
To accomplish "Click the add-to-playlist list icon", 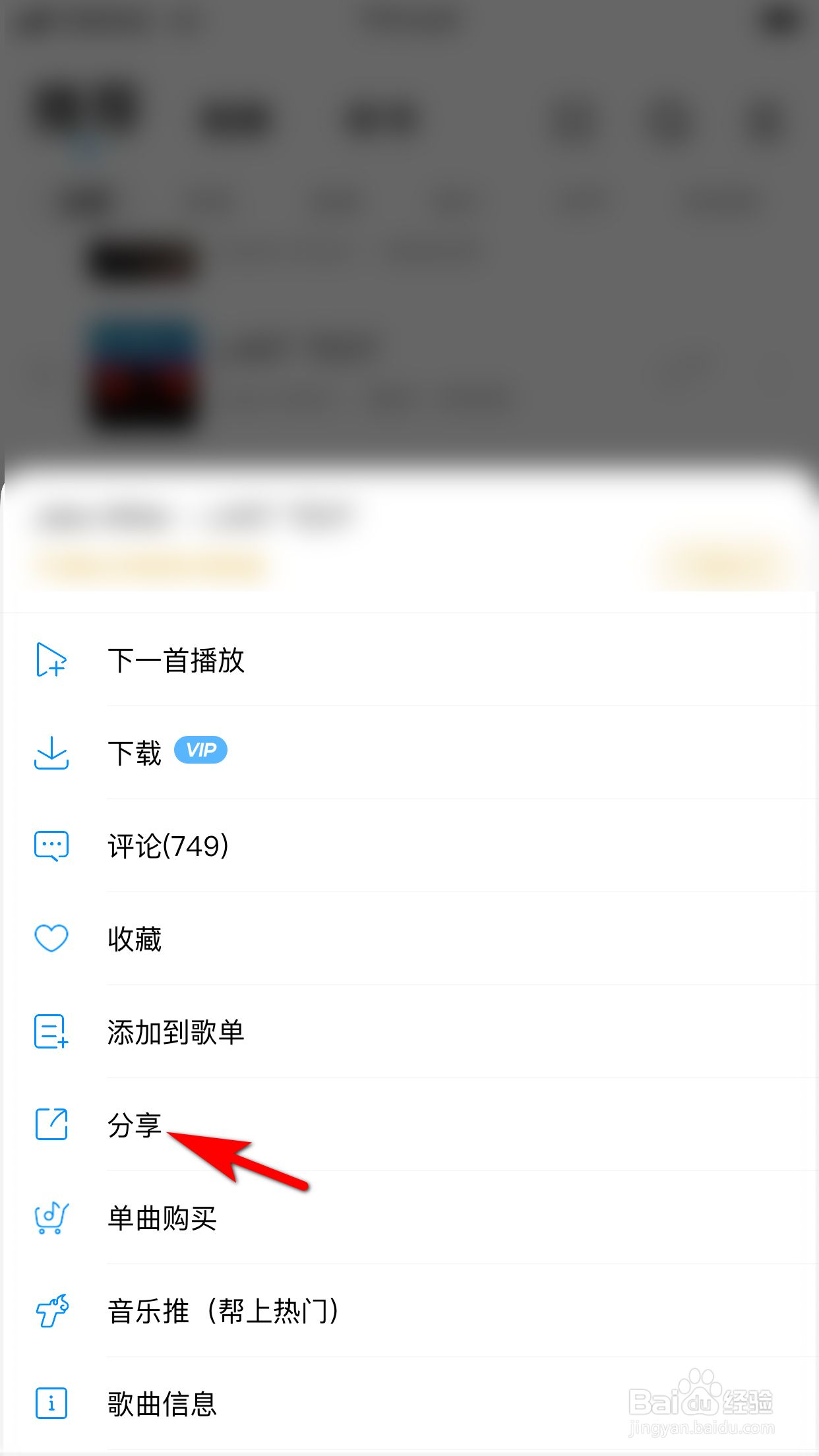I will coord(51,1032).
